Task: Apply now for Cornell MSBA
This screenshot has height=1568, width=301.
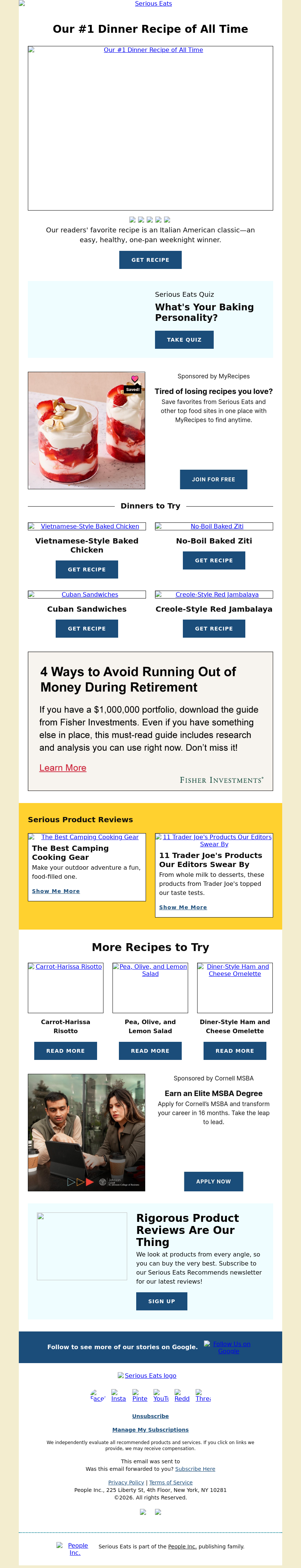Action: click(213, 1182)
